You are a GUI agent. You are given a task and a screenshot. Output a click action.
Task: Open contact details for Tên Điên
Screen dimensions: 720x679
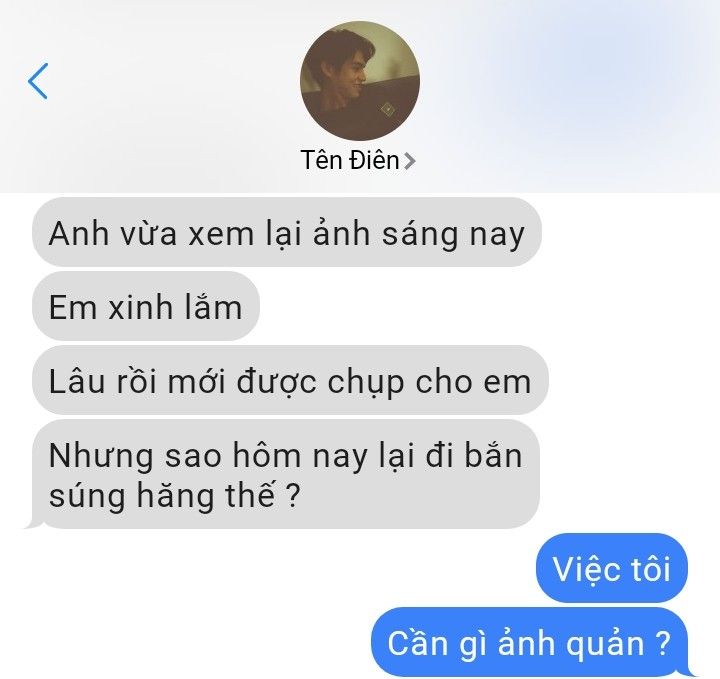pos(358,160)
